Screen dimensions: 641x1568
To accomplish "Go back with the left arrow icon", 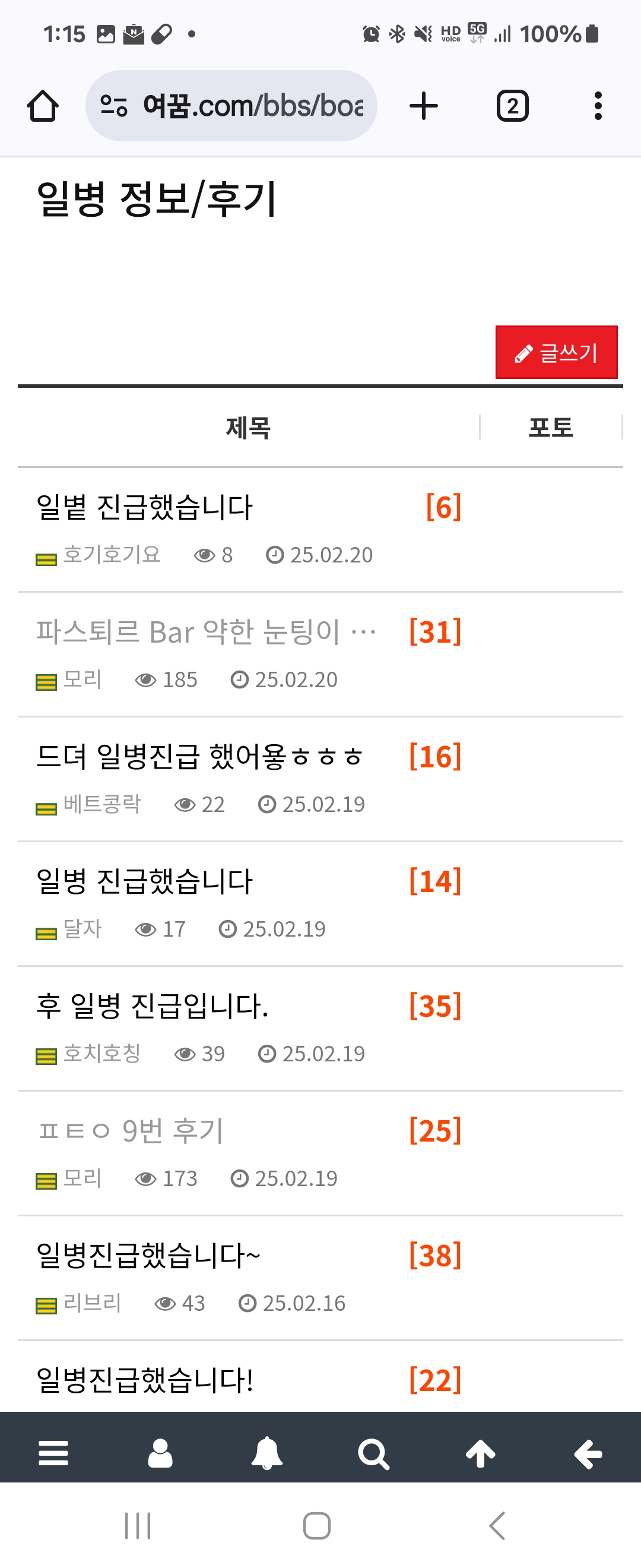I will (588, 1453).
